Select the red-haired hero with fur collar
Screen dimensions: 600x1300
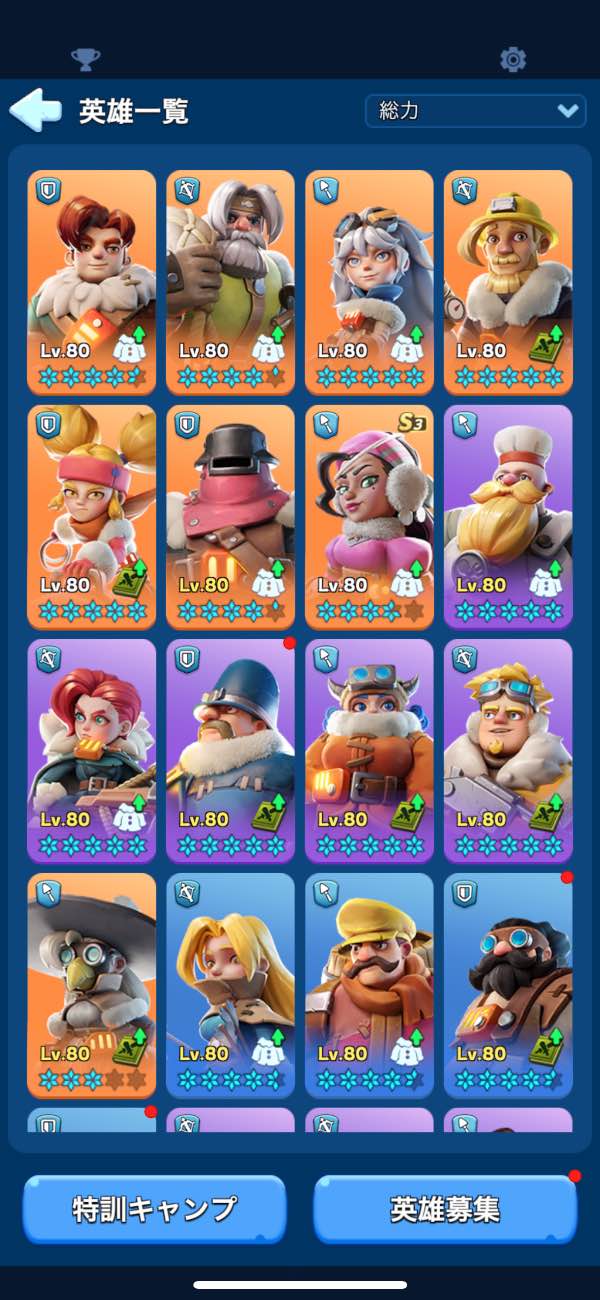[x=92, y=282]
